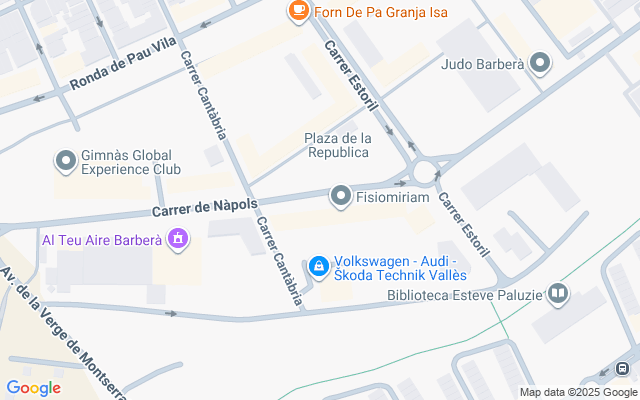The image size is (640, 400).
Task: Open the Volkswagen - Audi - Škoda Technik Vallès pin
Action: click(318, 266)
